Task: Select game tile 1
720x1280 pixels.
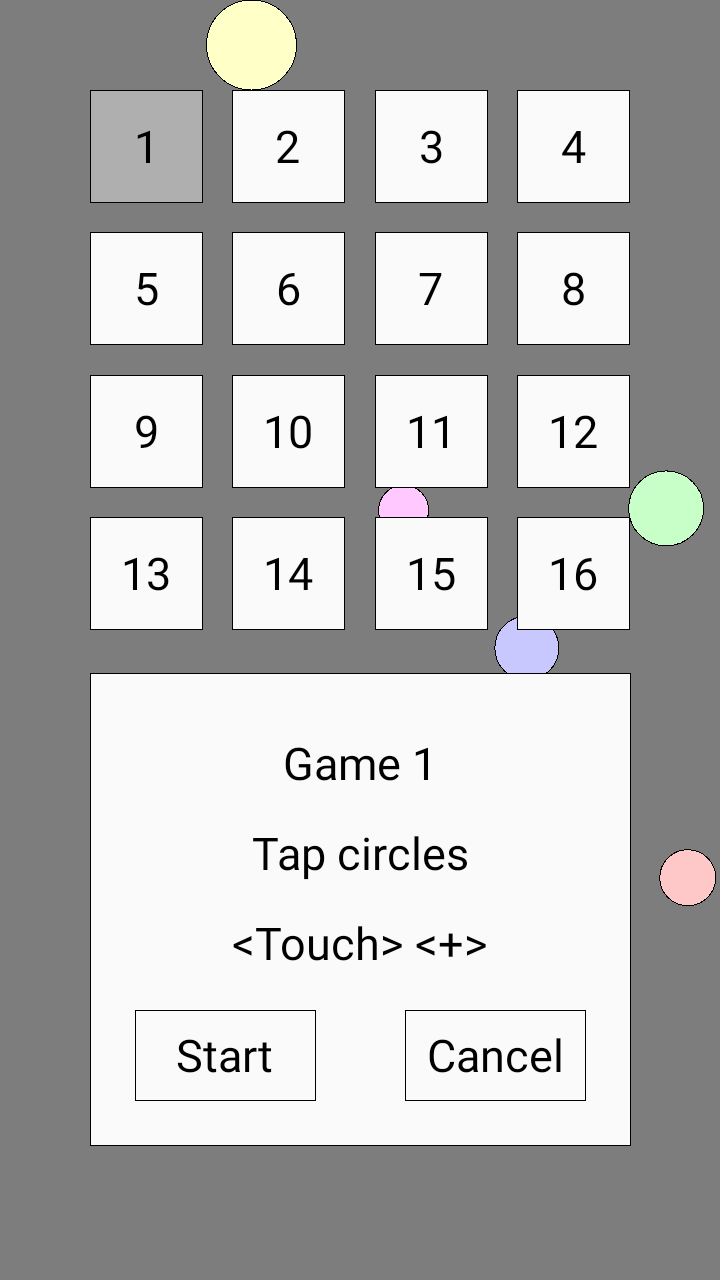Action: tap(146, 146)
